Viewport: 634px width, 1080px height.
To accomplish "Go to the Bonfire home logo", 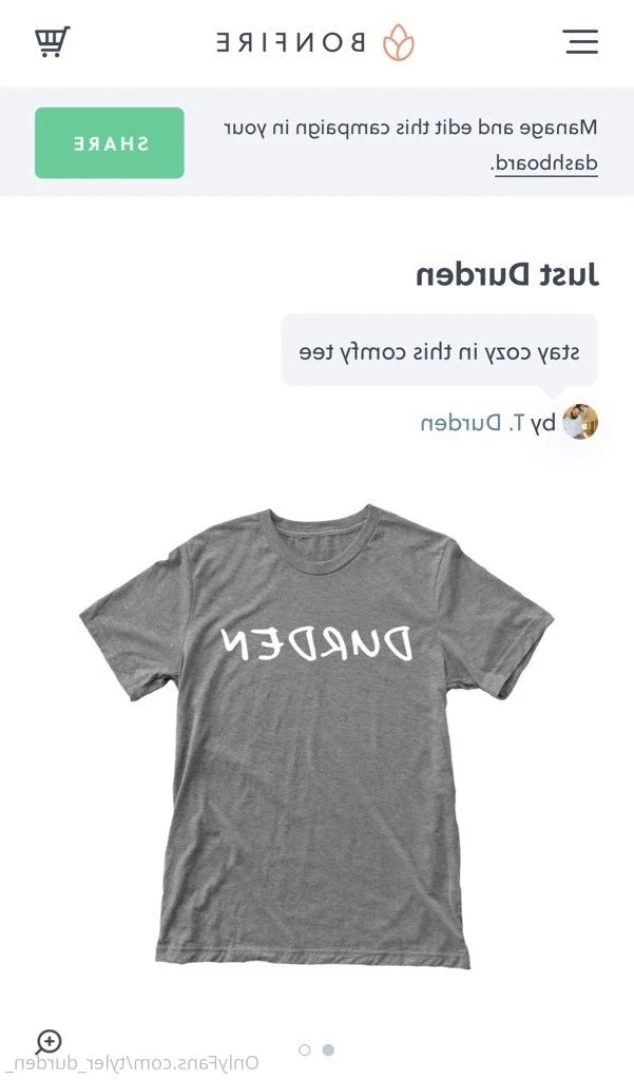I will point(316,43).
